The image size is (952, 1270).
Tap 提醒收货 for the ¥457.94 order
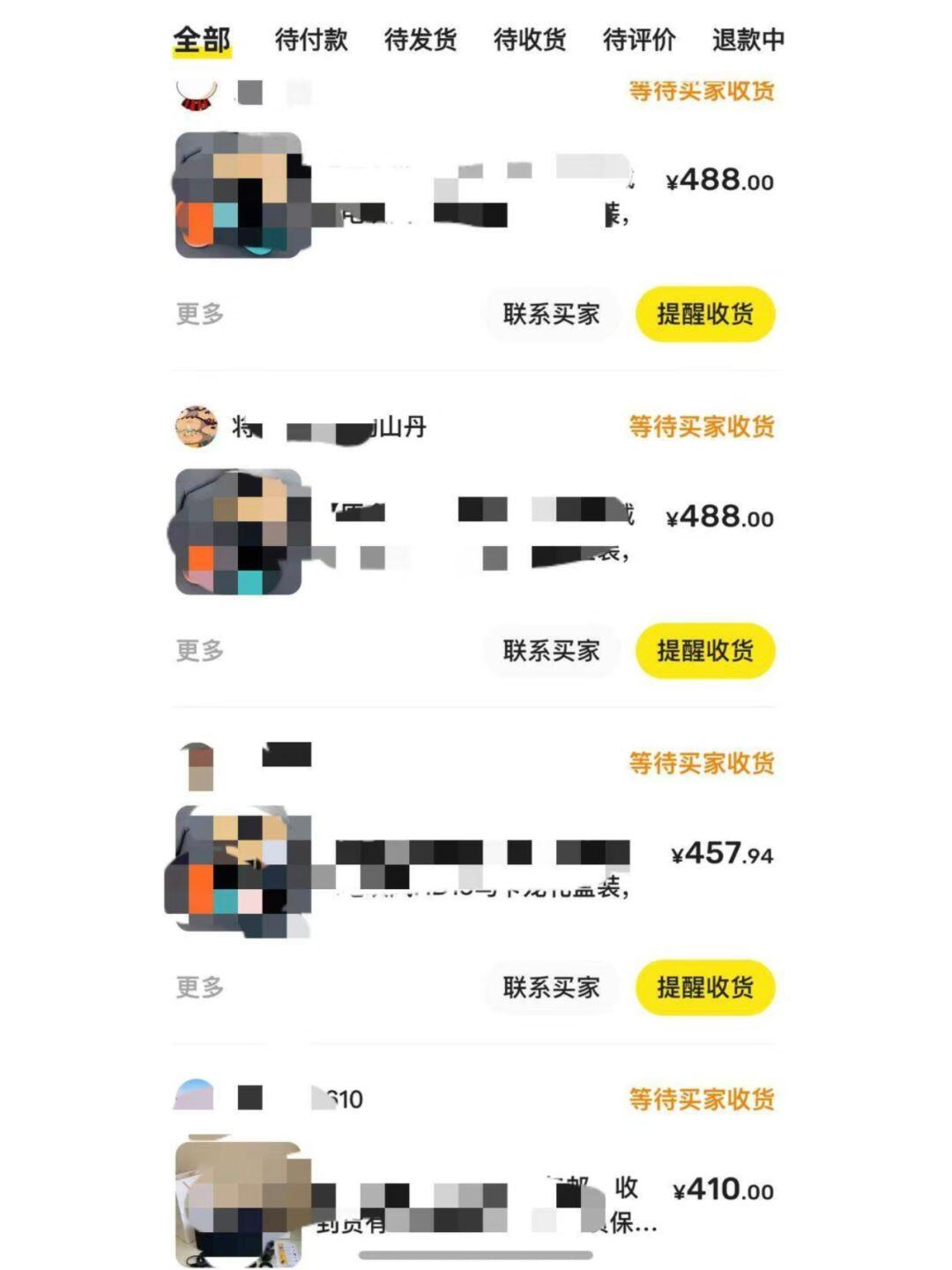tap(705, 987)
